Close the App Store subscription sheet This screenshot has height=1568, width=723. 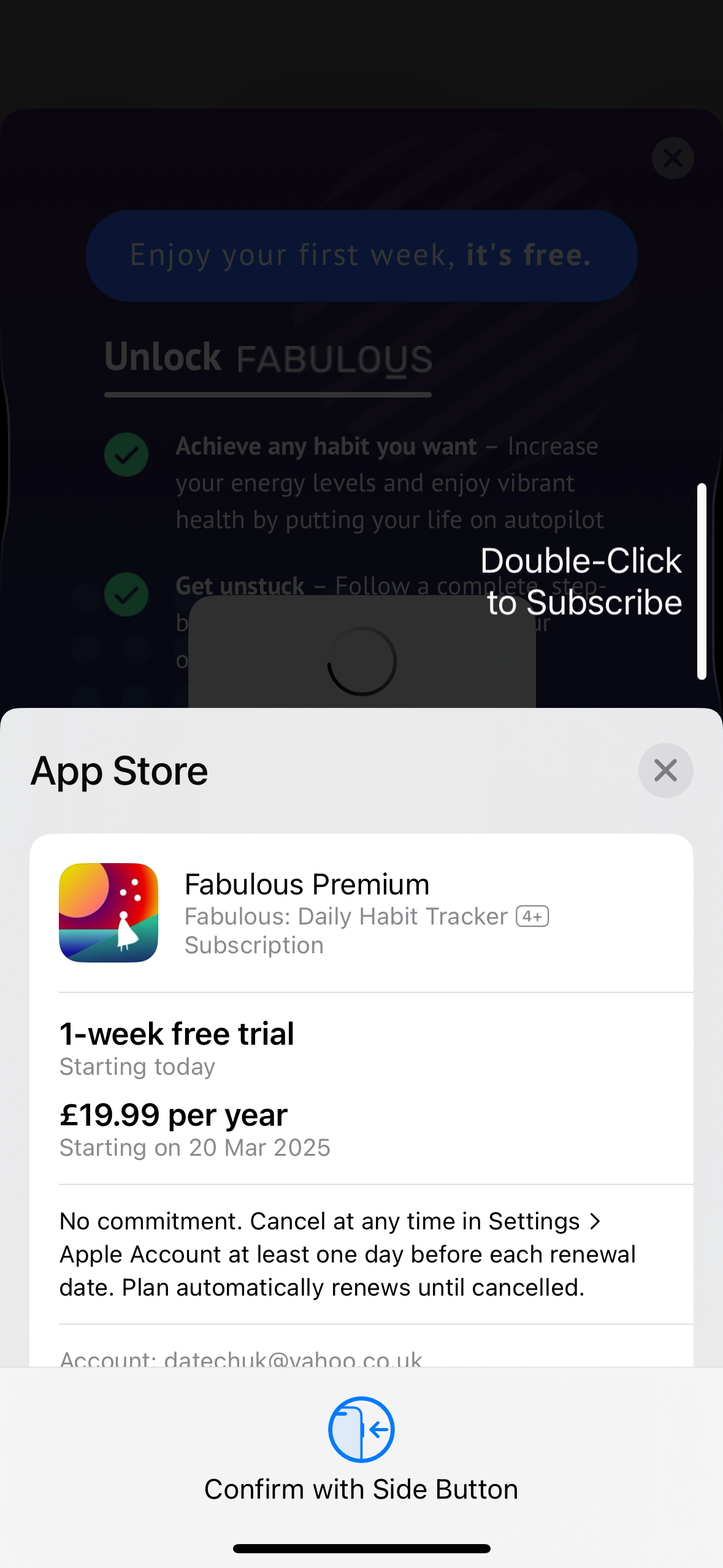coord(665,771)
